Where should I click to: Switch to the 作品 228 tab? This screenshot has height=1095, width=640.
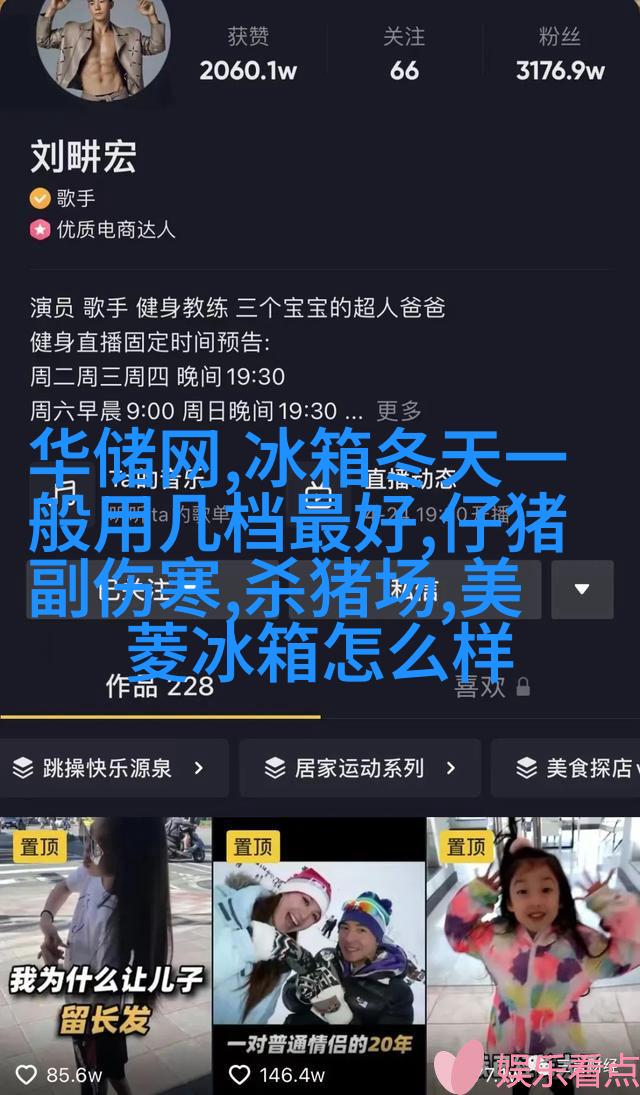tap(160, 686)
